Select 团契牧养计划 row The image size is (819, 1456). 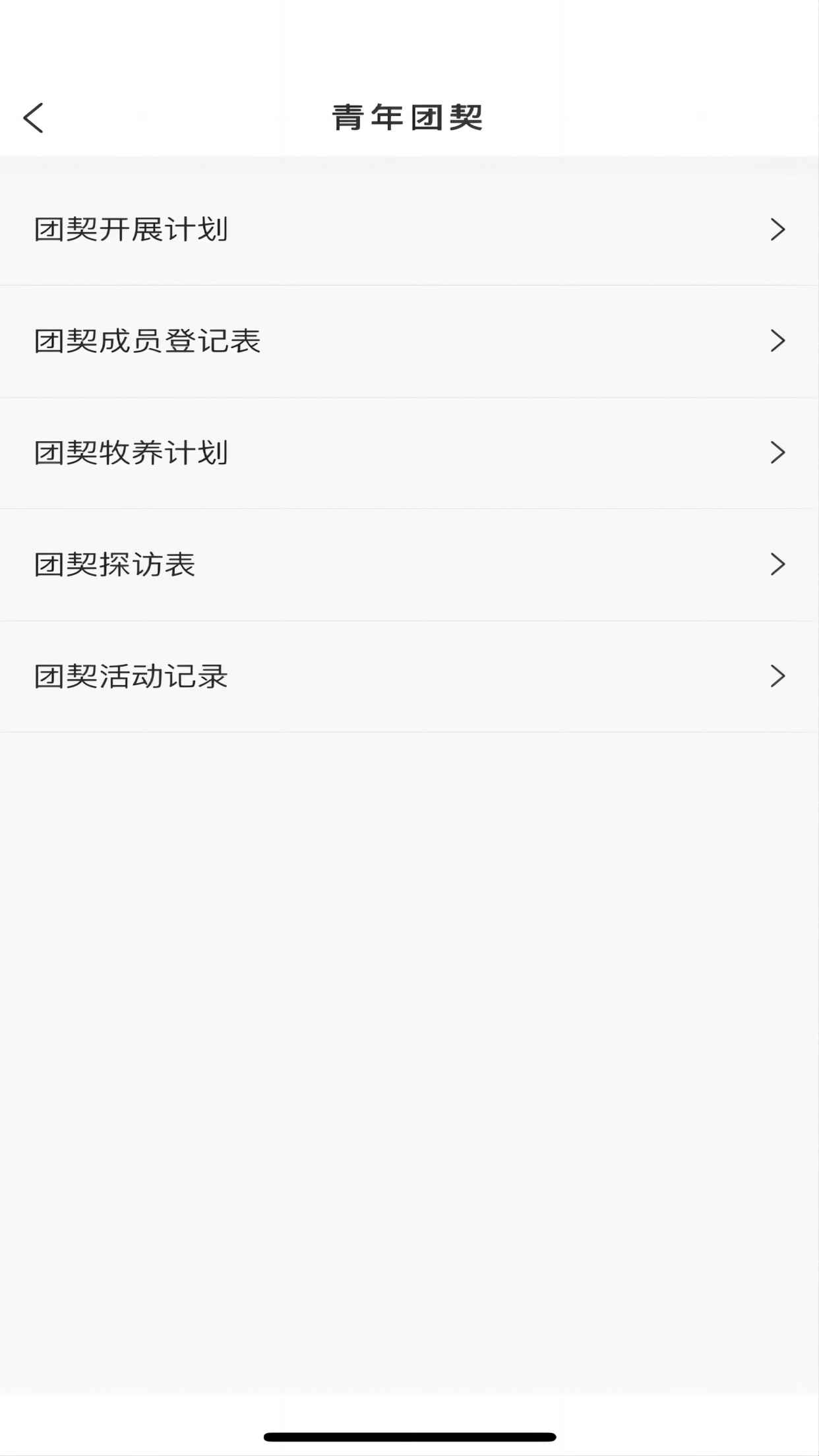pos(409,453)
